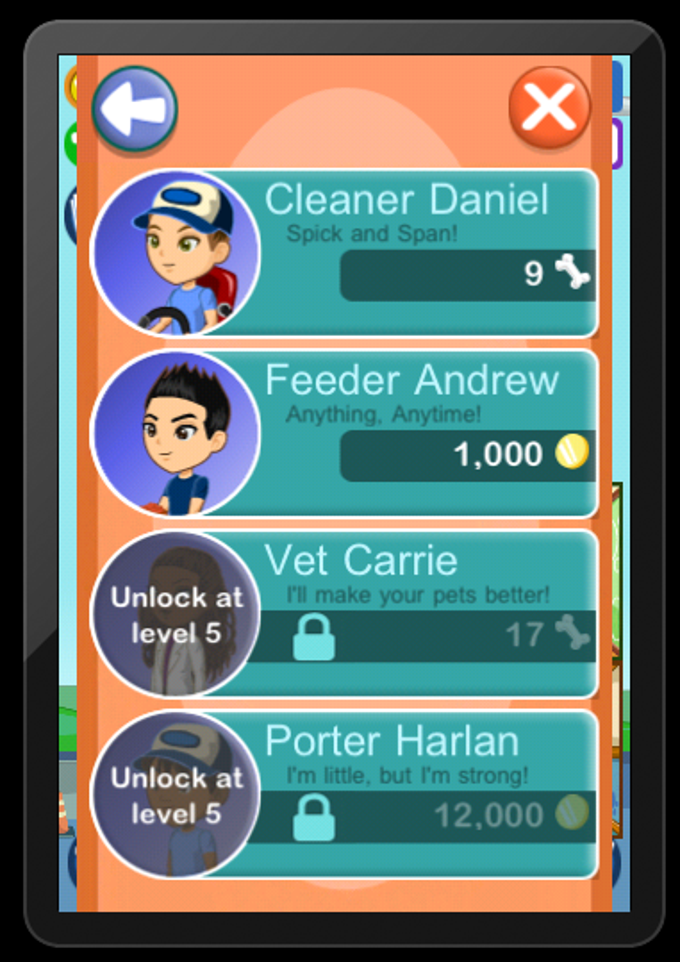
Task: Hire Feeder Andrew for 1,000 coins
Action: (467, 455)
